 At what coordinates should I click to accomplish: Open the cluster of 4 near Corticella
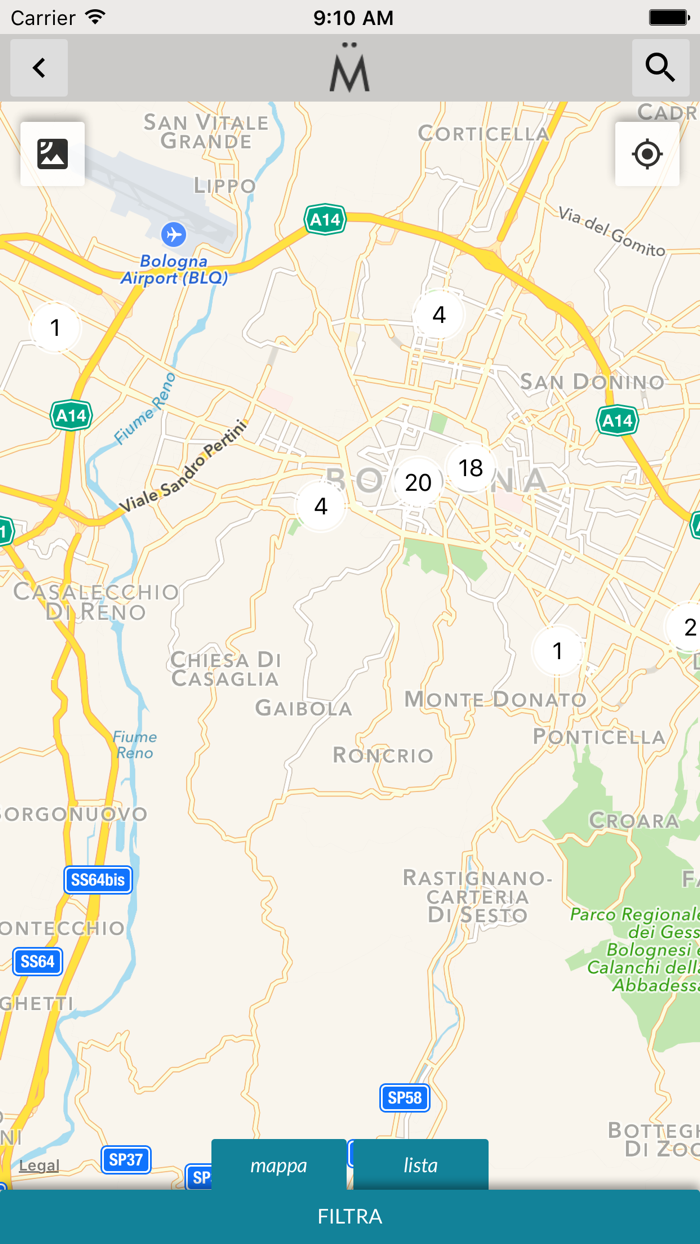click(438, 315)
